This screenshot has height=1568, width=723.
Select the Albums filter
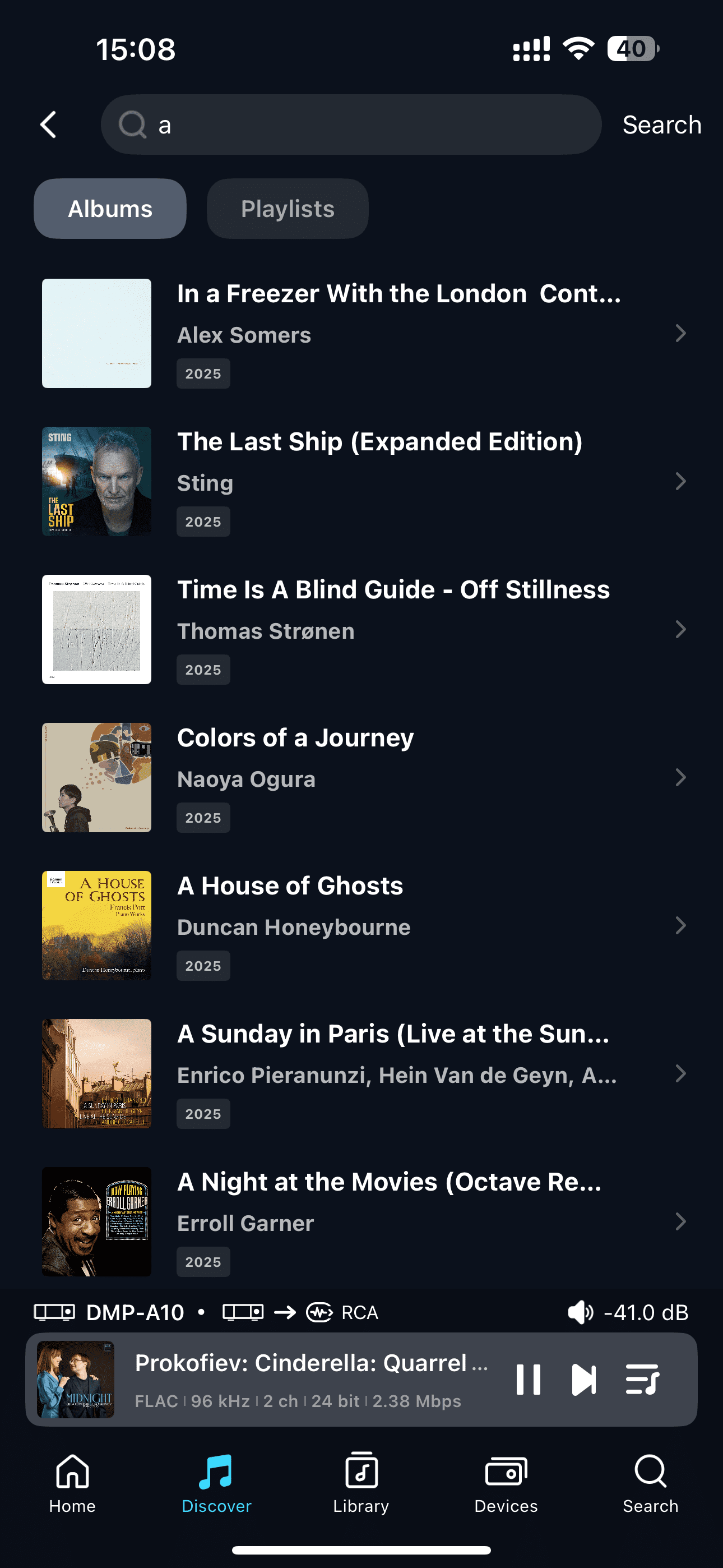(x=110, y=209)
